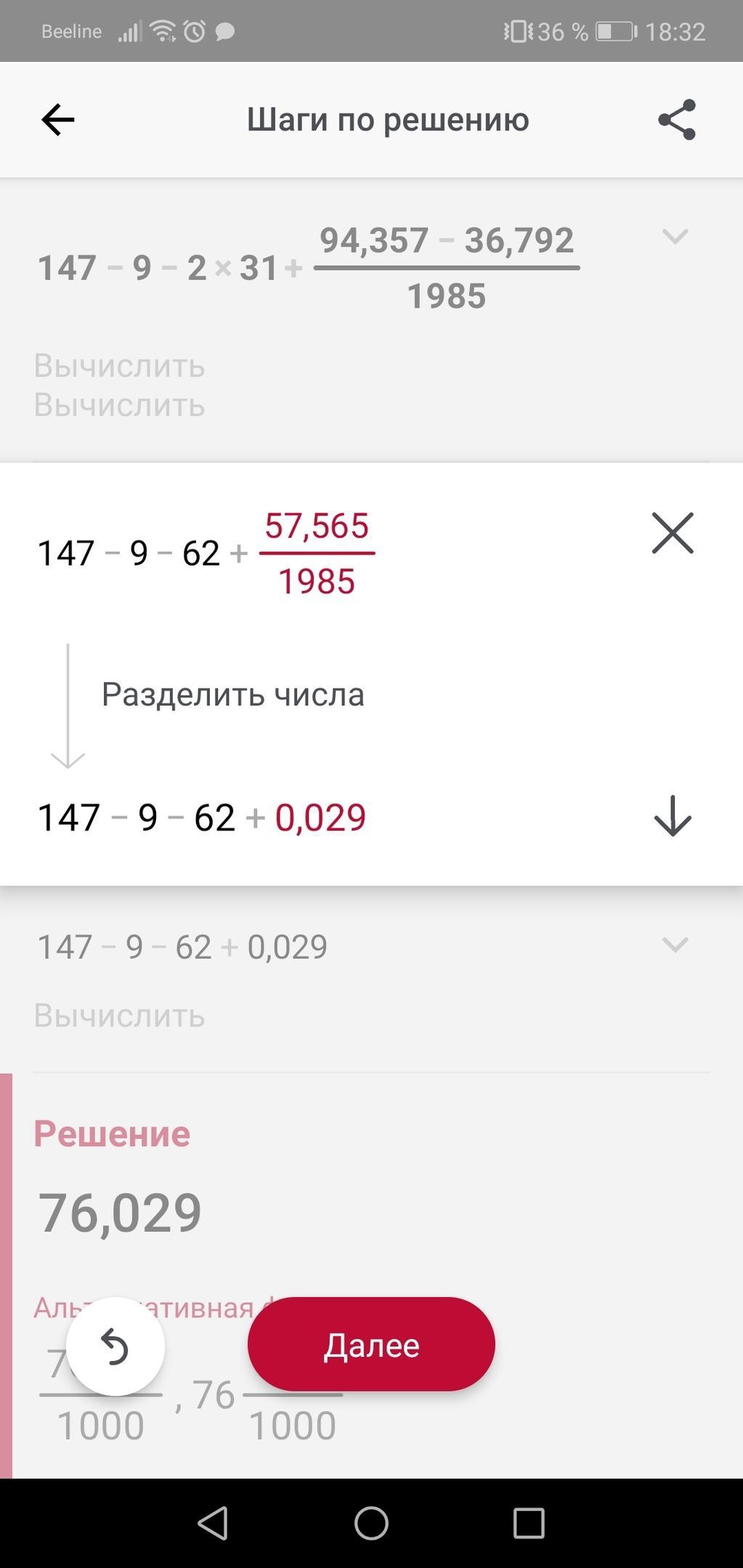The image size is (743, 1568).
Task: Tap the round undo arrow button
Action: pos(115,1347)
